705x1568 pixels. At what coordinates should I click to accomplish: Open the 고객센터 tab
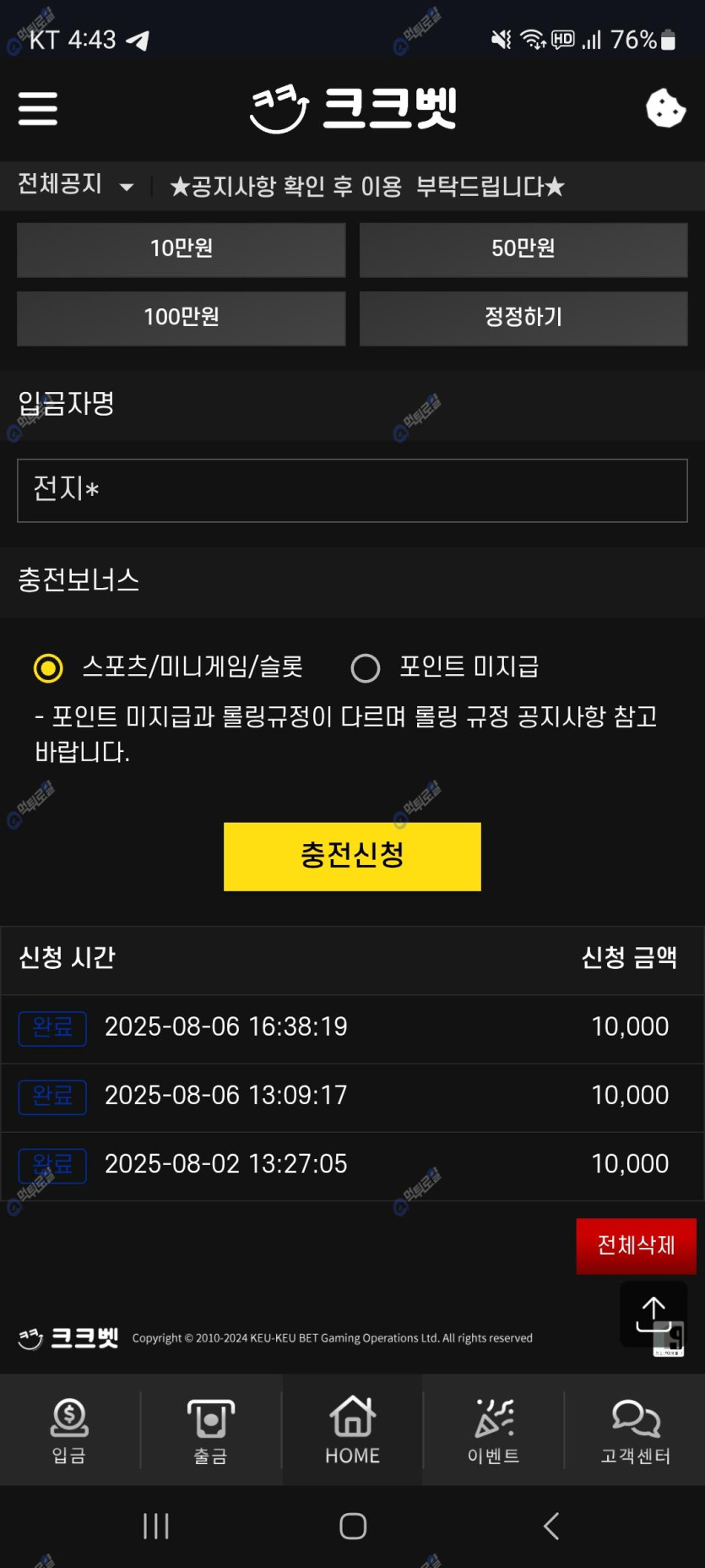pos(635,1430)
